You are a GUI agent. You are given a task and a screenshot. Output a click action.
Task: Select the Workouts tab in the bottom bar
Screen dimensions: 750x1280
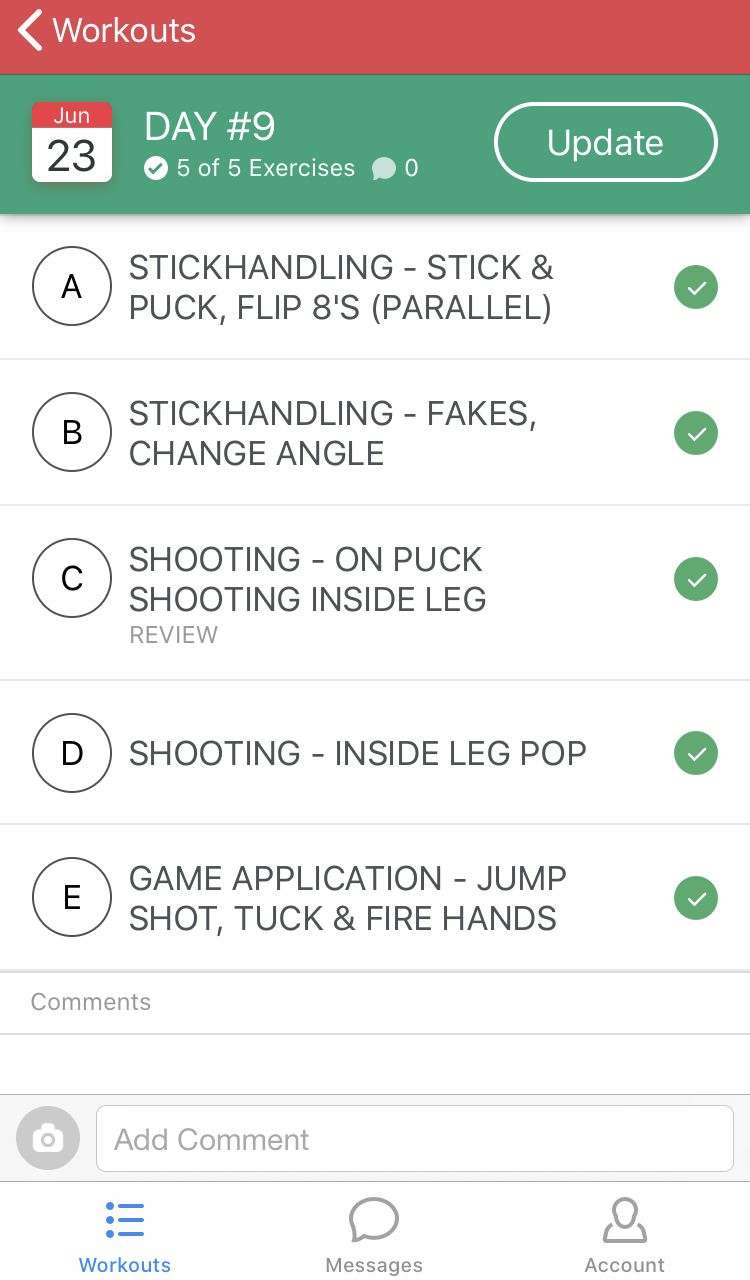pyautogui.click(x=125, y=1236)
